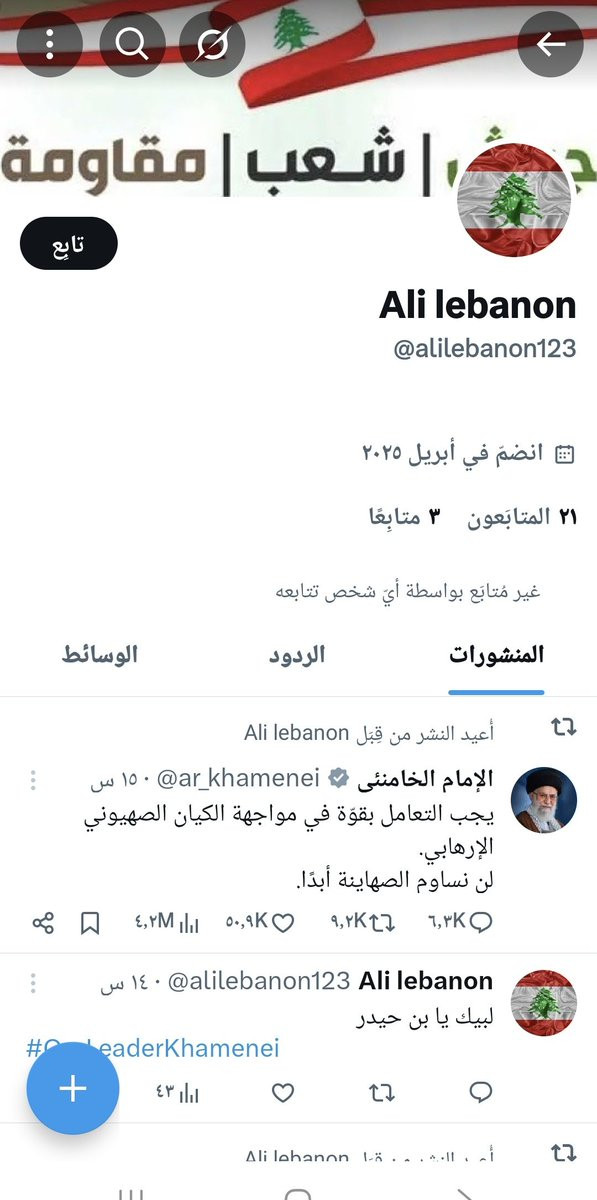Viewport: 597px width, 1200px height.
Task: Tap the Grok icon in the header
Action: pyautogui.click(x=212, y=44)
